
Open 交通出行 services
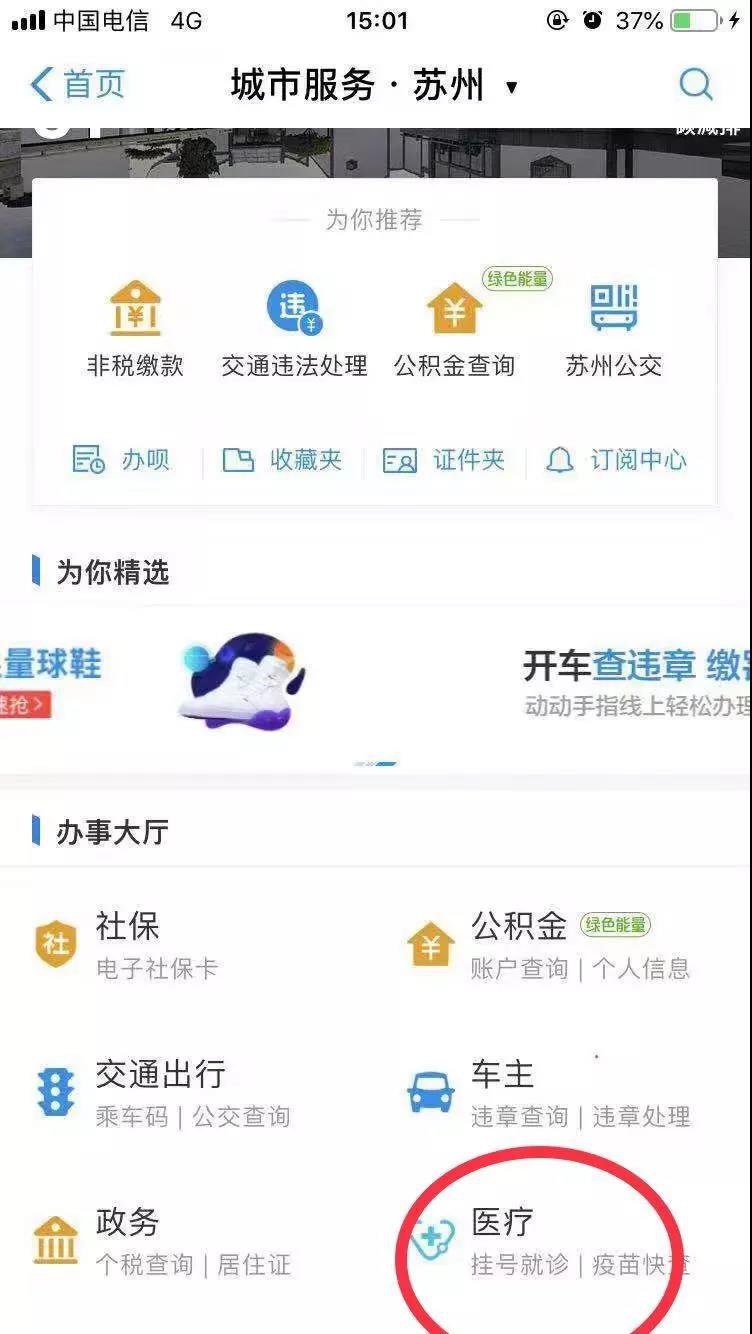point(160,1092)
